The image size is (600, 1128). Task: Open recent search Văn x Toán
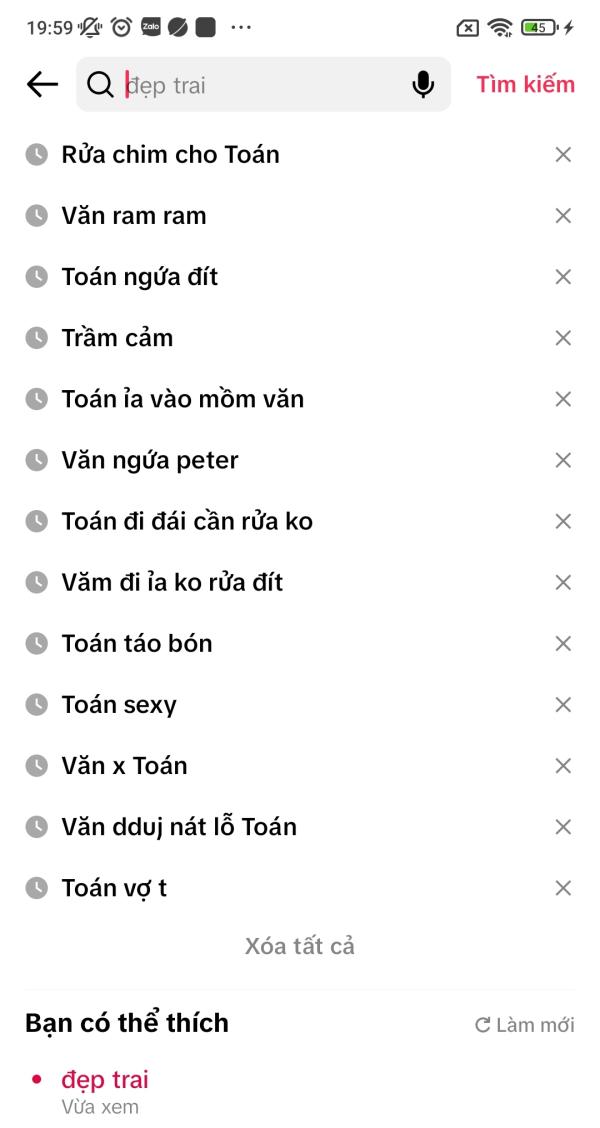pos(124,766)
